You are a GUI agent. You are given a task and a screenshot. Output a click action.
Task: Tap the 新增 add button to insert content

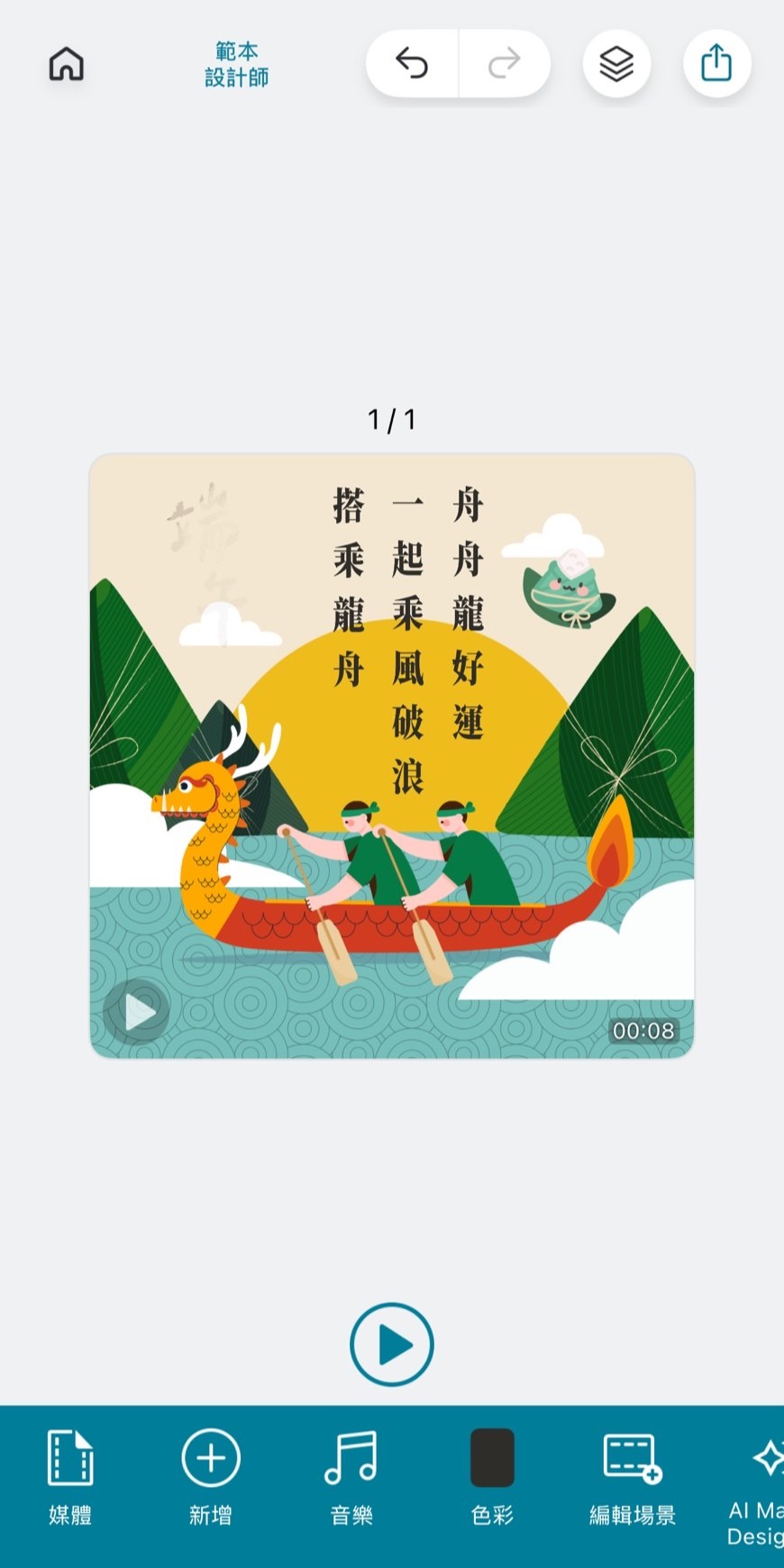pos(210,1476)
